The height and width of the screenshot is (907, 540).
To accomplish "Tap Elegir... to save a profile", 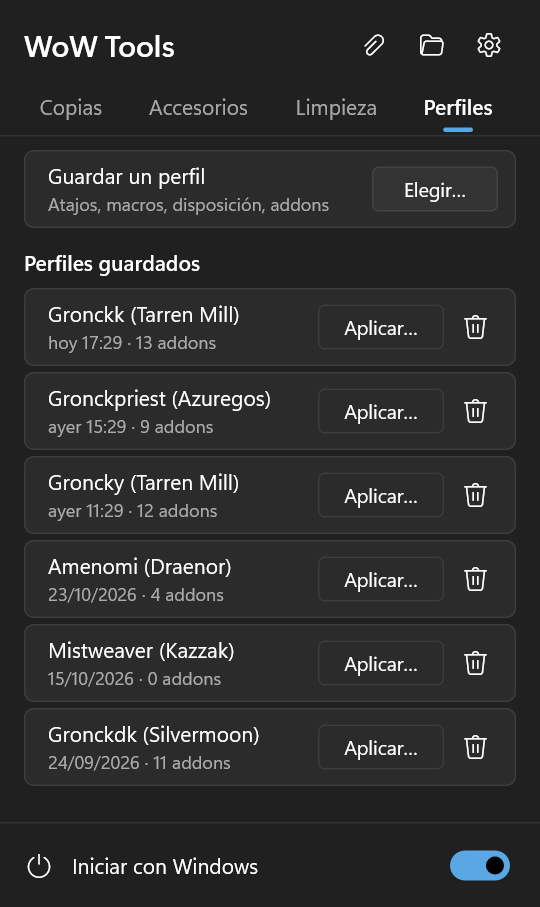I will pos(435,189).
